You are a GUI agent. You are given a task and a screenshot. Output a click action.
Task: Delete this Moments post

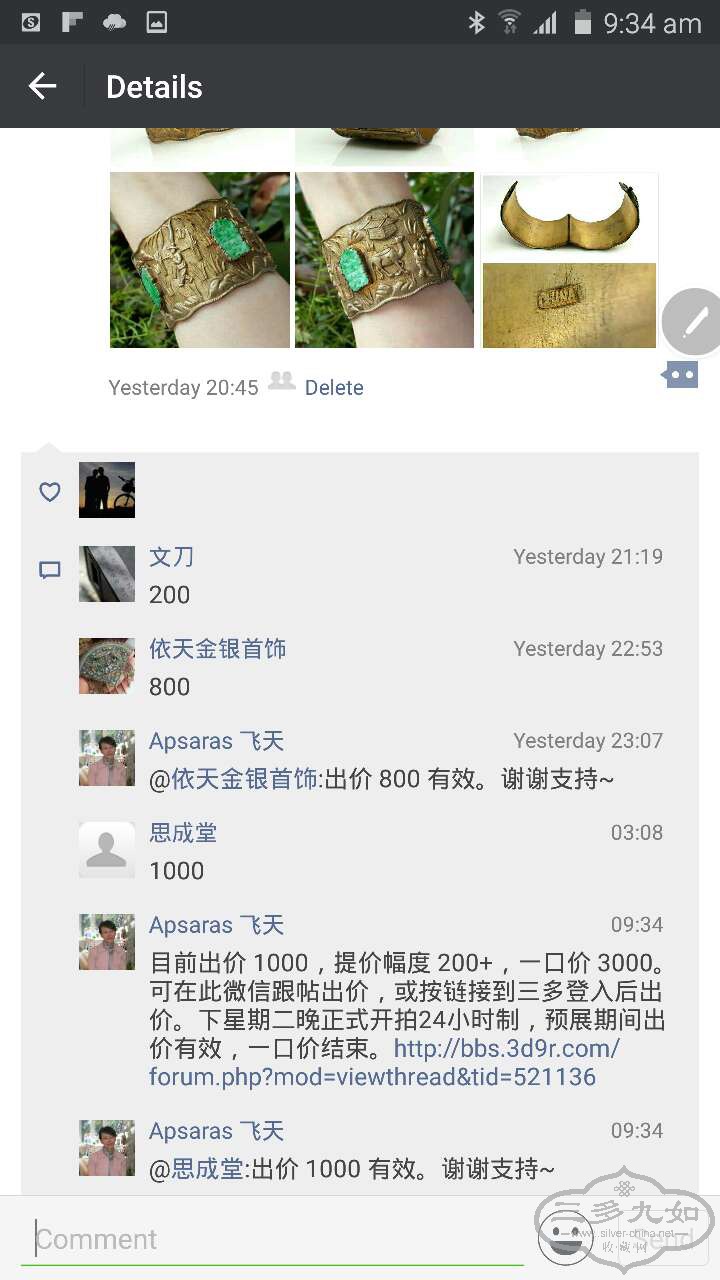click(x=334, y=388)
